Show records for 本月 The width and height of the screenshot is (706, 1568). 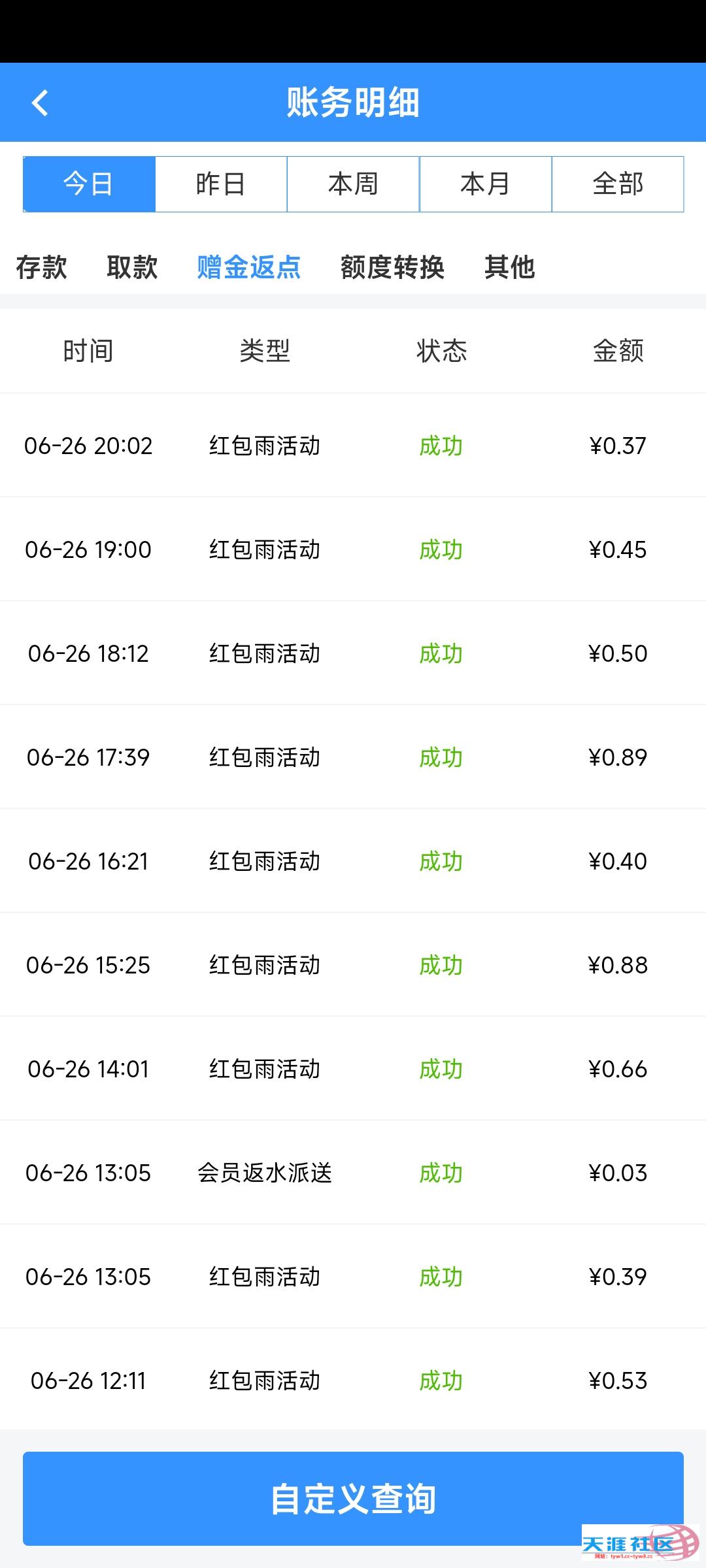point(485,184)
